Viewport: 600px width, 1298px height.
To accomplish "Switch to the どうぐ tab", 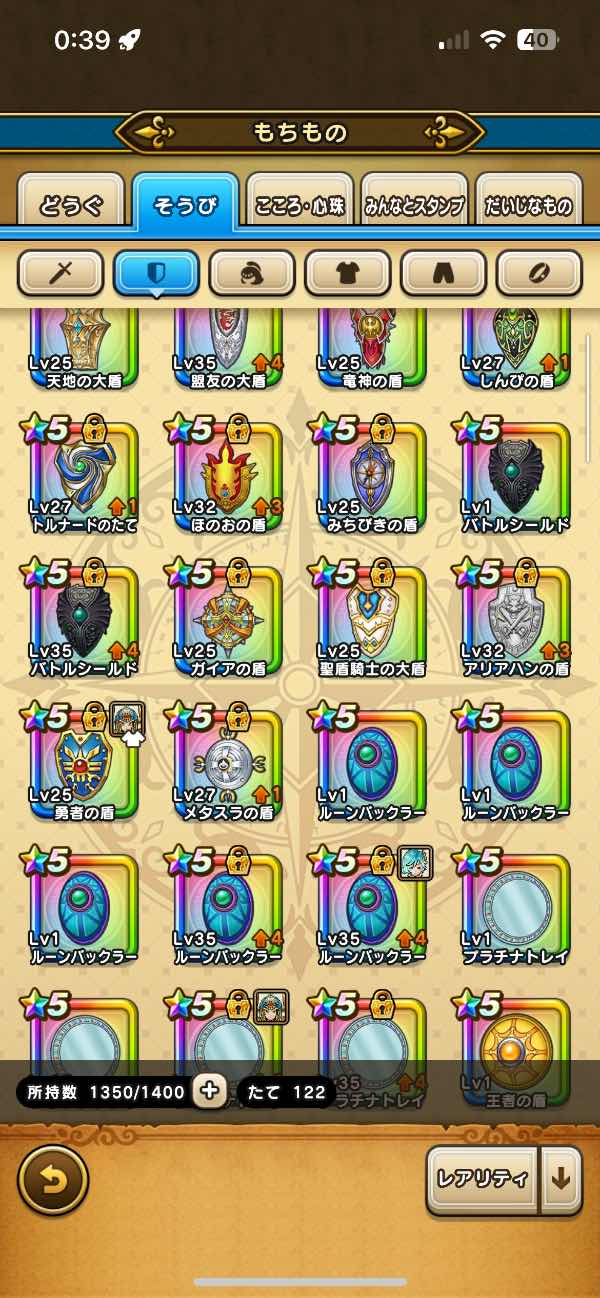I will [x=71, y=206].
